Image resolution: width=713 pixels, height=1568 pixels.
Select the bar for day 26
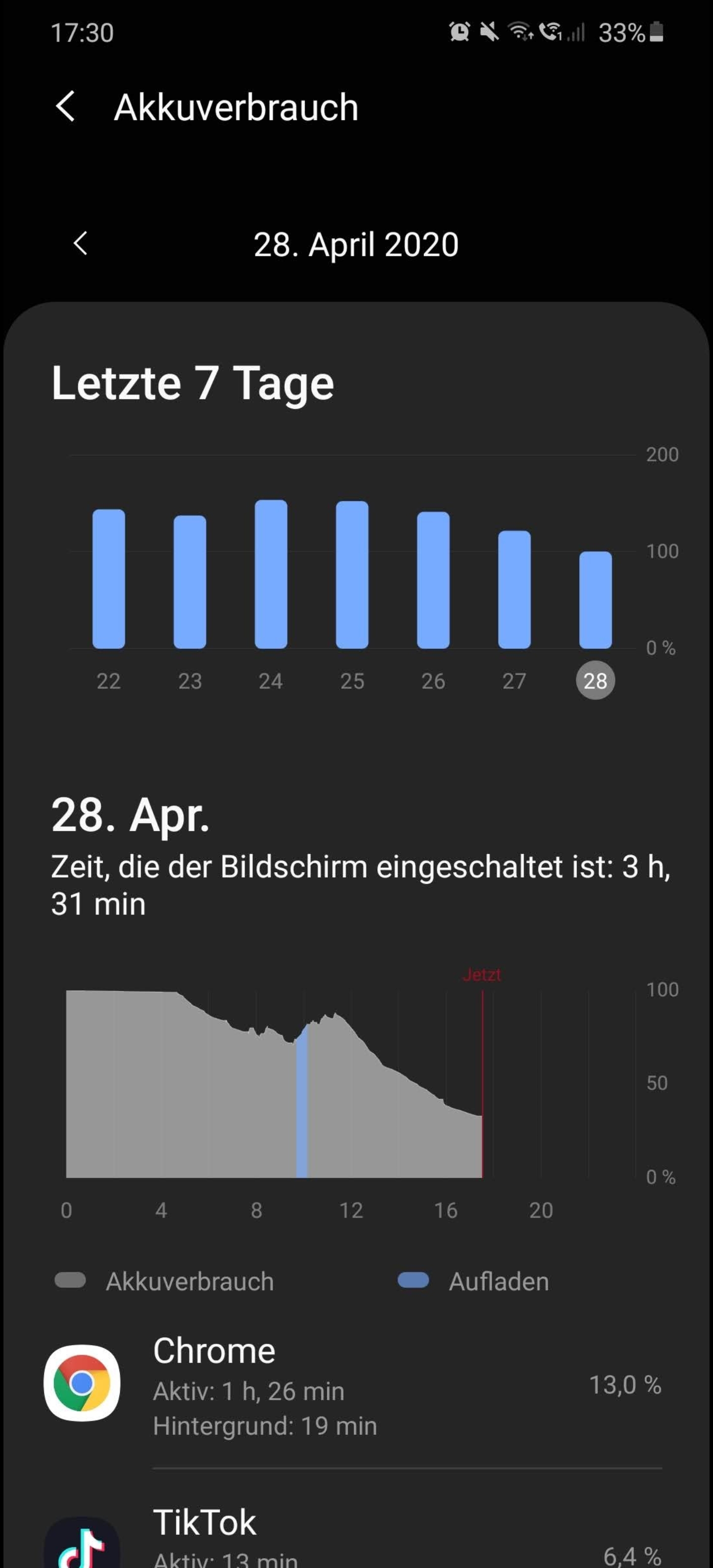pos(433,580)
